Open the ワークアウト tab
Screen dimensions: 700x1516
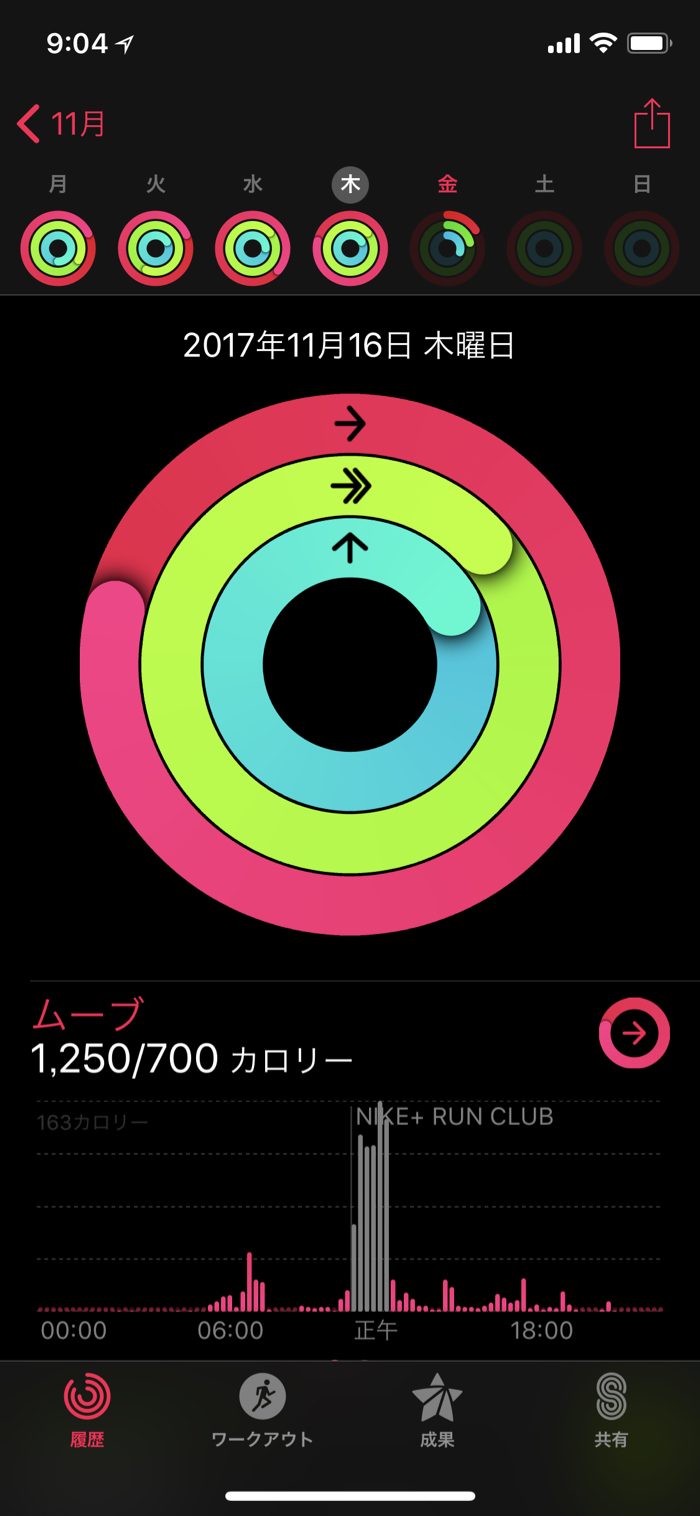coord(262,1410)
